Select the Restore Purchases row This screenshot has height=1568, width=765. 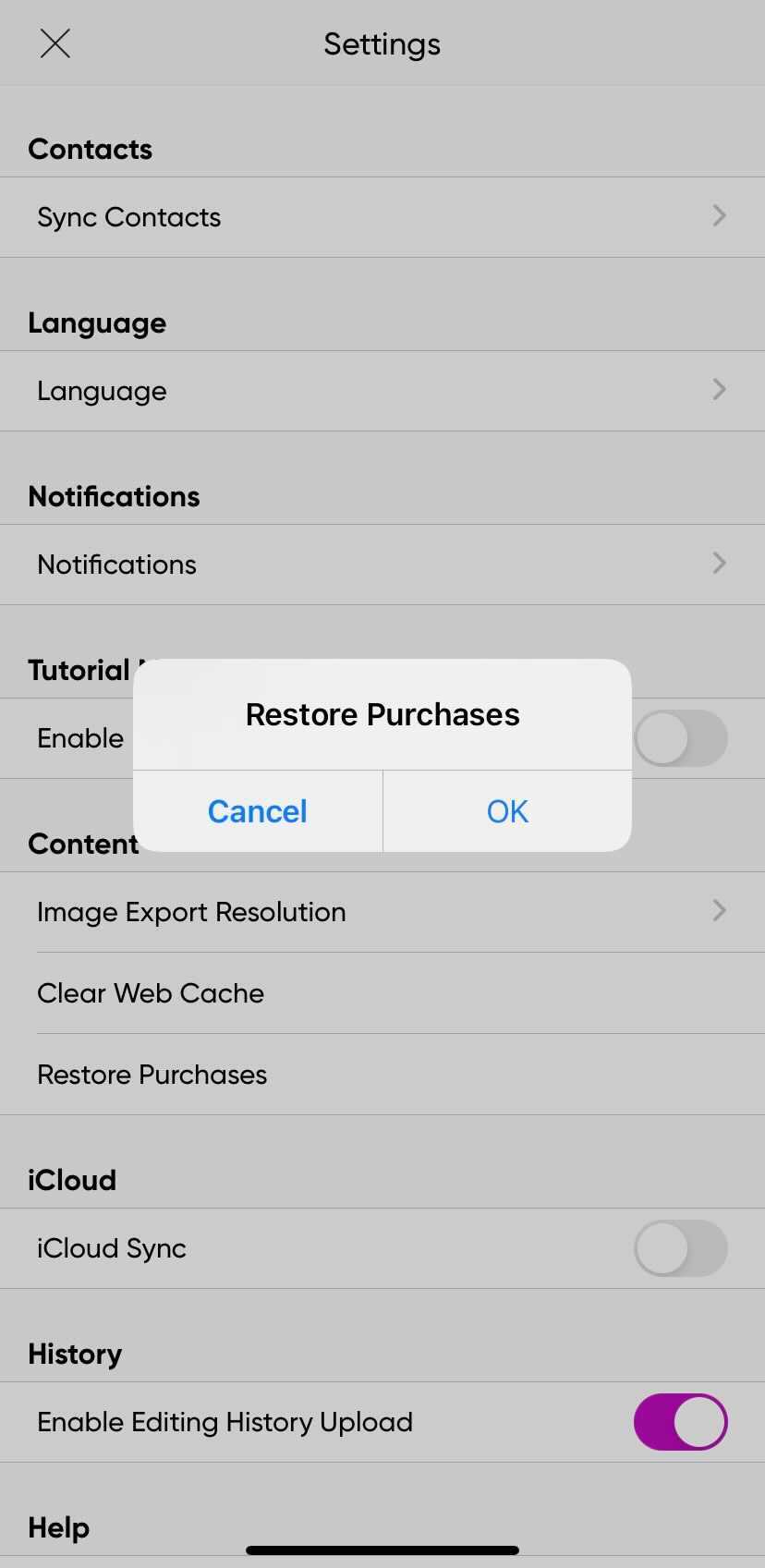click(382, 1075)
